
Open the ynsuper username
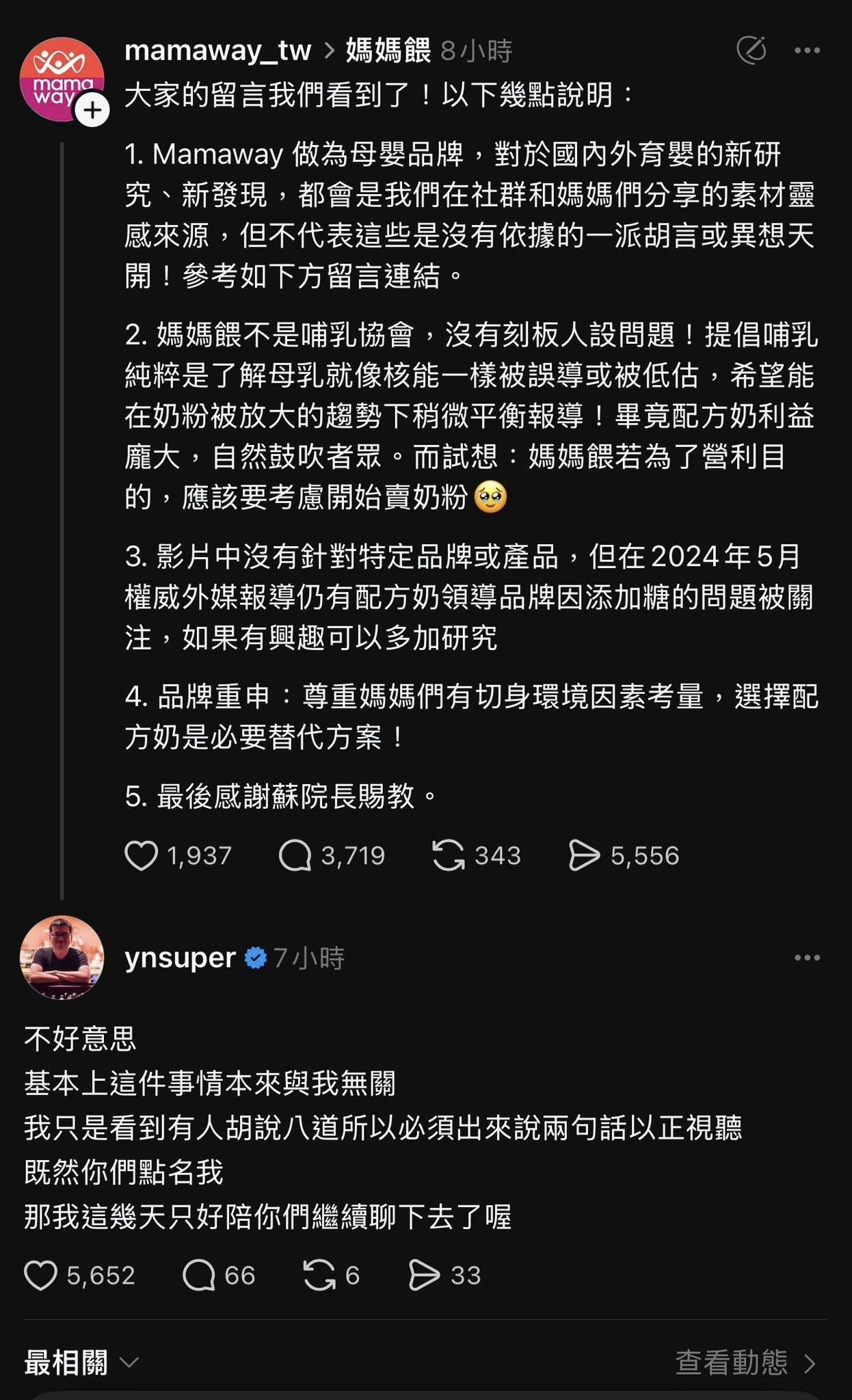pyautogui.click(x=180, y=958)
